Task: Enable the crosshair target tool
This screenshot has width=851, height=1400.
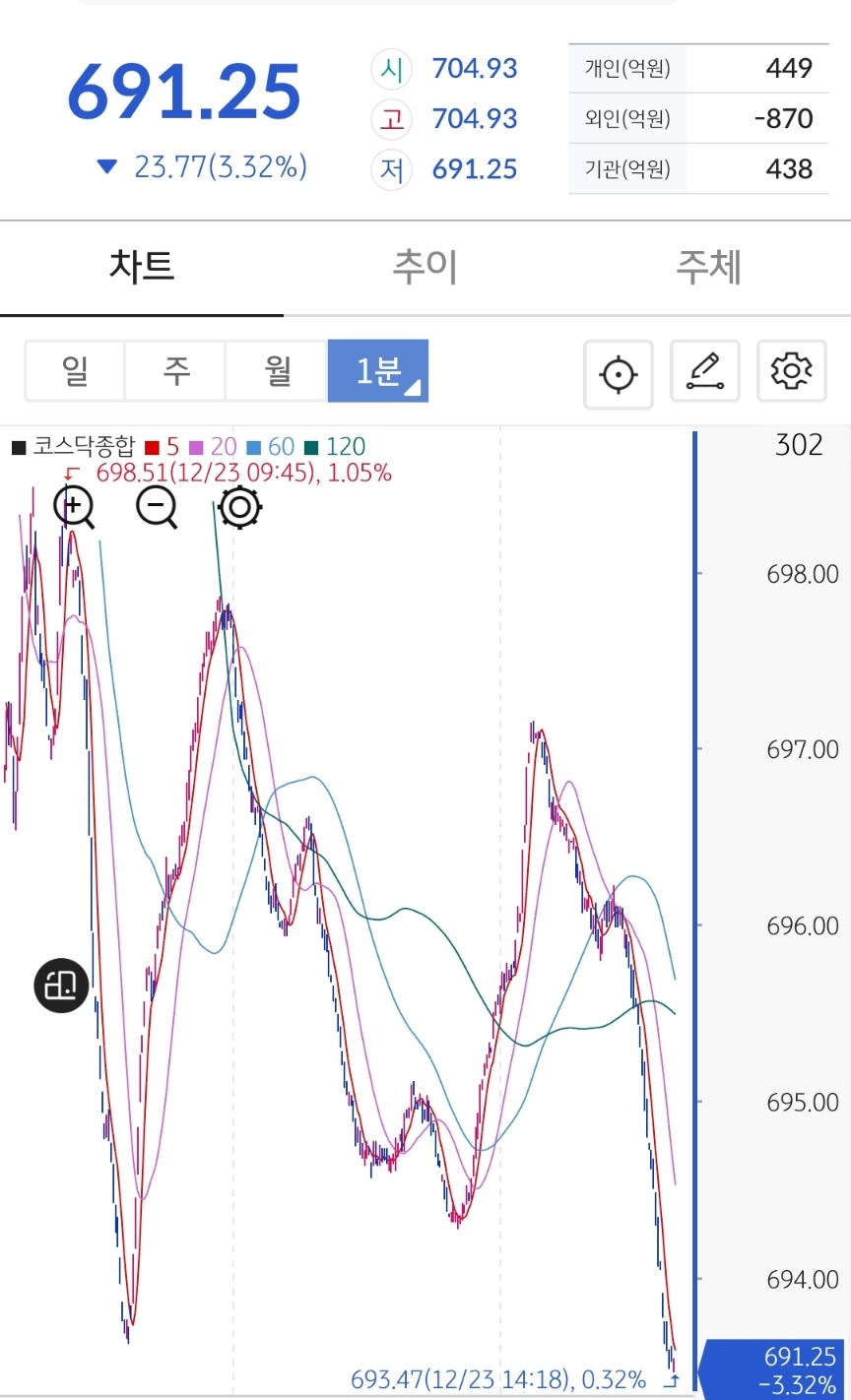Action: pyautogui.click(x=619, y=373)
